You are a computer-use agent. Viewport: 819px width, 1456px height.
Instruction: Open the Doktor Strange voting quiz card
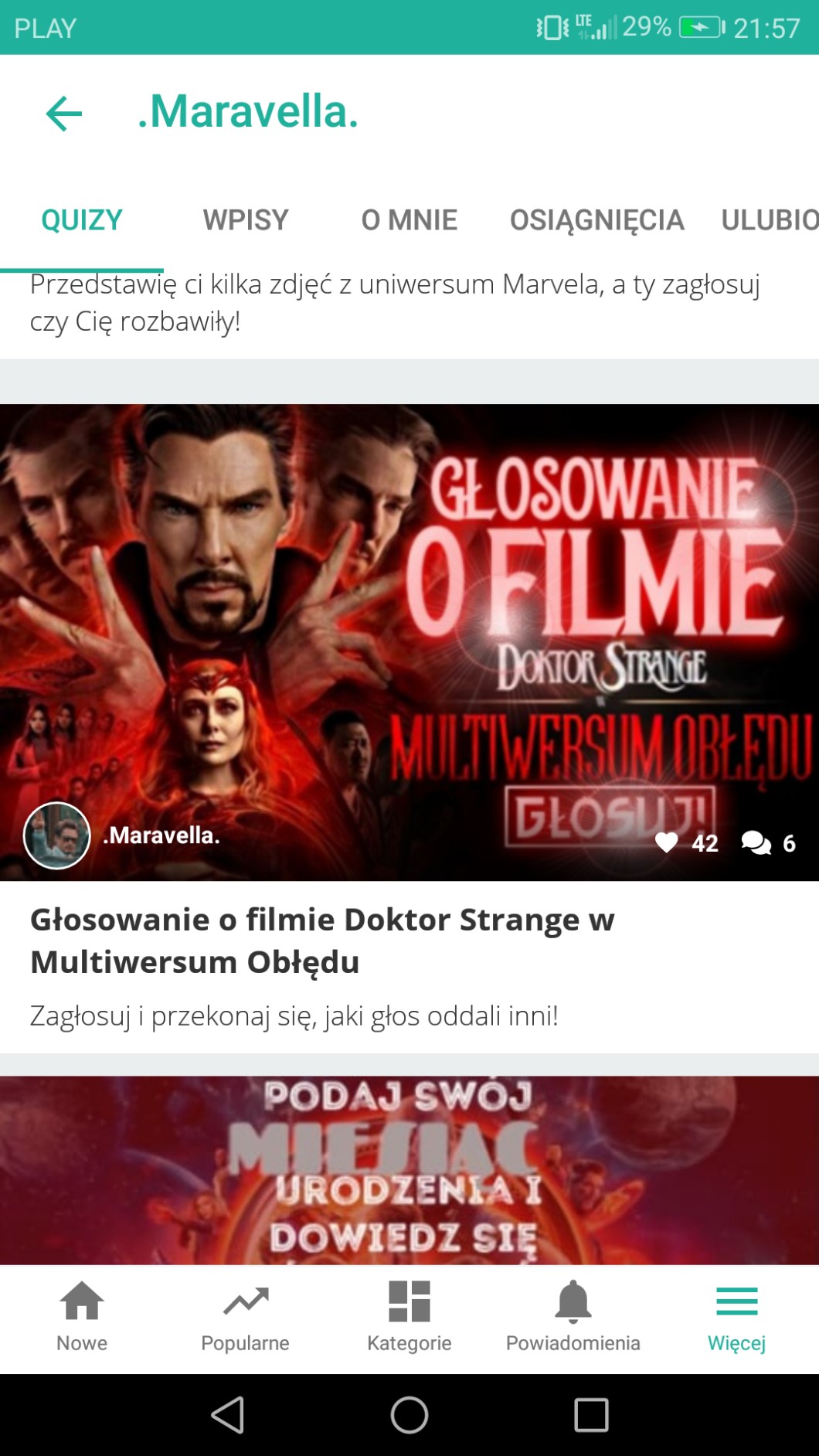[x=409, y=939]
